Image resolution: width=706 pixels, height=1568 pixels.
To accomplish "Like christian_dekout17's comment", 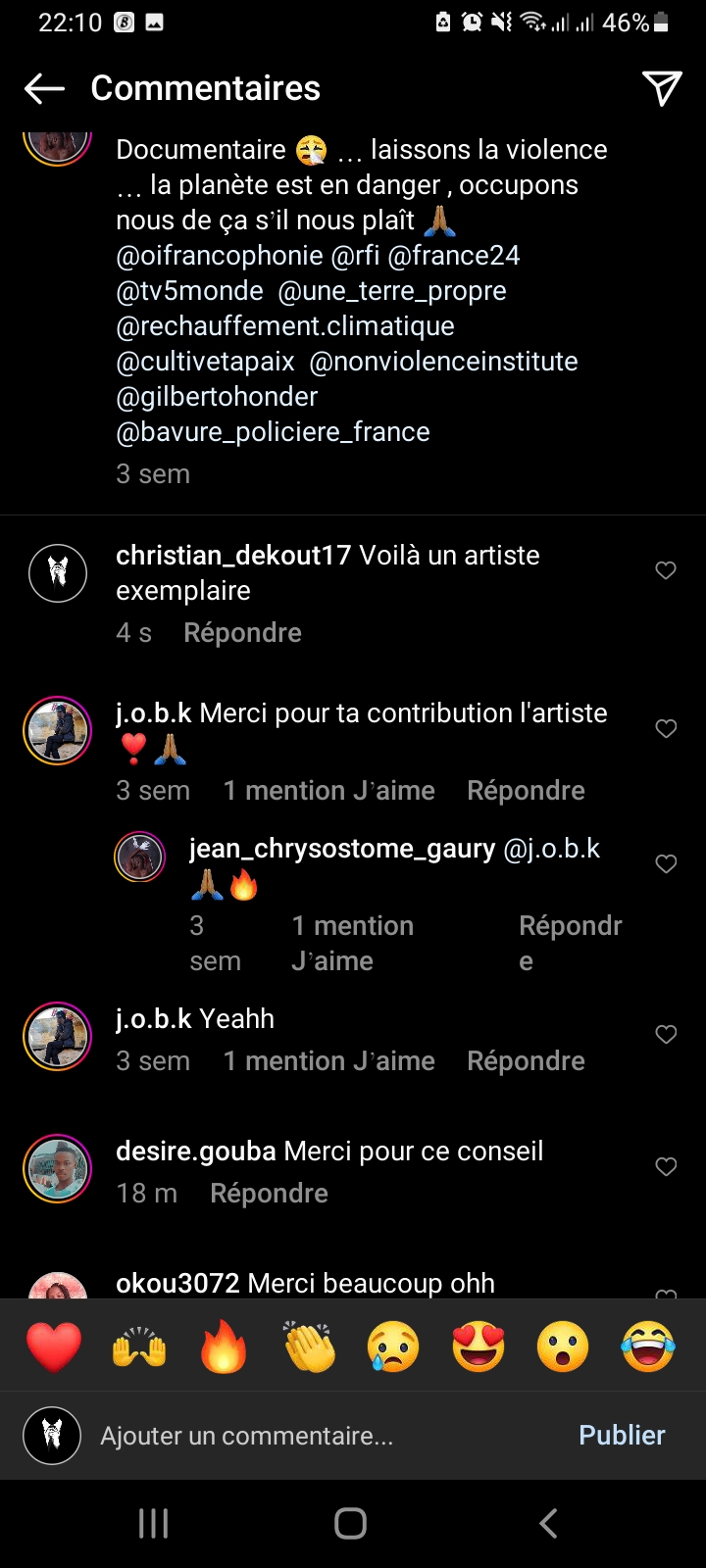I will click(666, 570).
